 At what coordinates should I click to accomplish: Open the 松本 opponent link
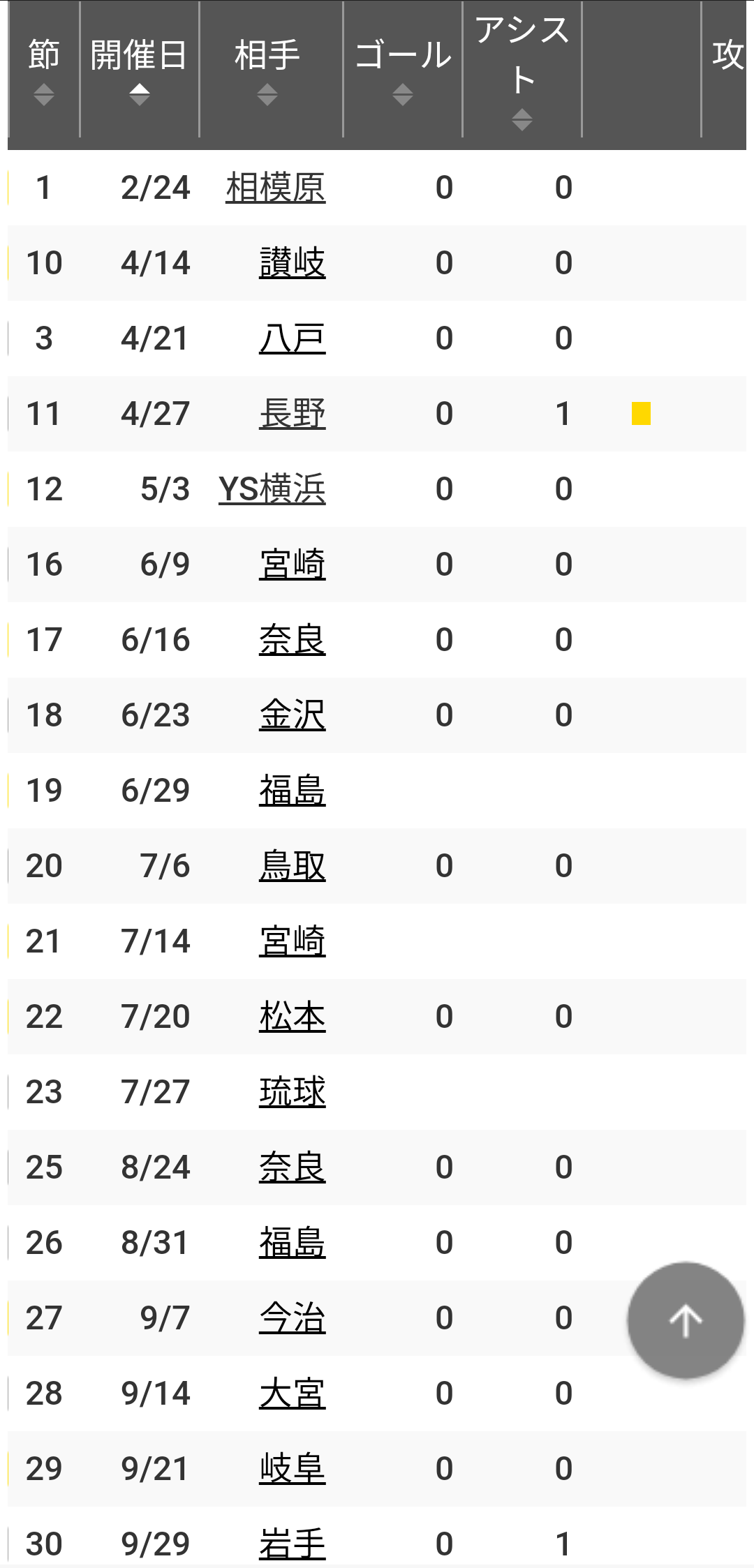(293, 1017)
